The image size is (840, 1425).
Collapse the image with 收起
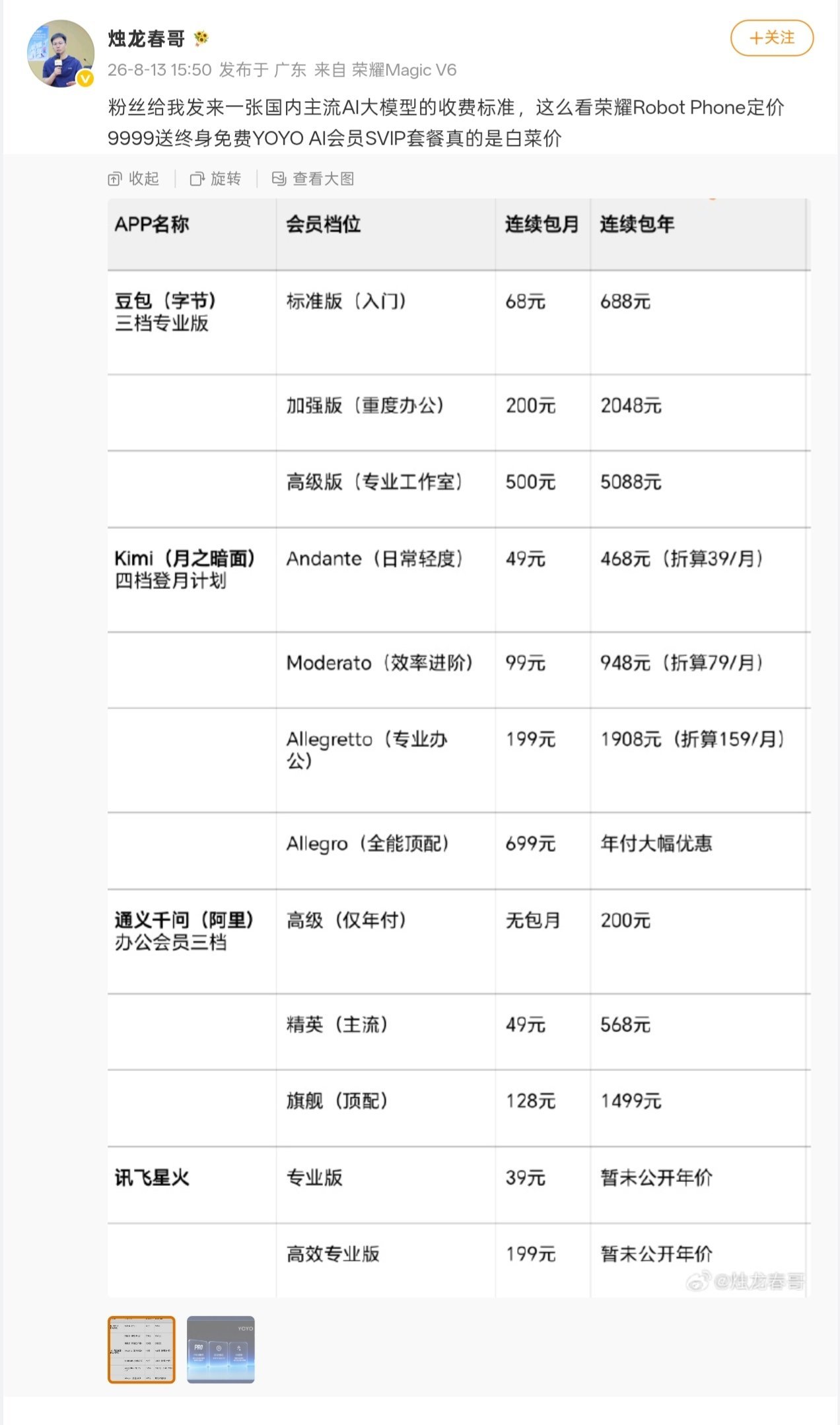tap(133, 178)
